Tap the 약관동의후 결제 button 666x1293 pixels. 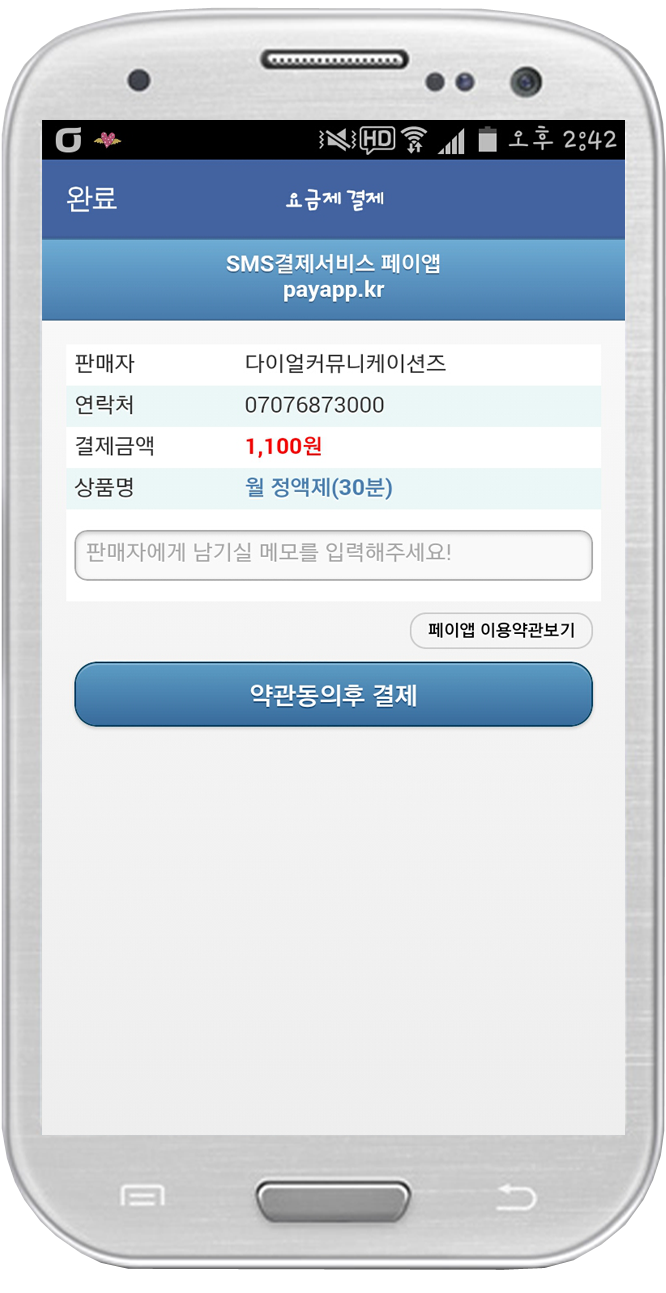point(333,694)
